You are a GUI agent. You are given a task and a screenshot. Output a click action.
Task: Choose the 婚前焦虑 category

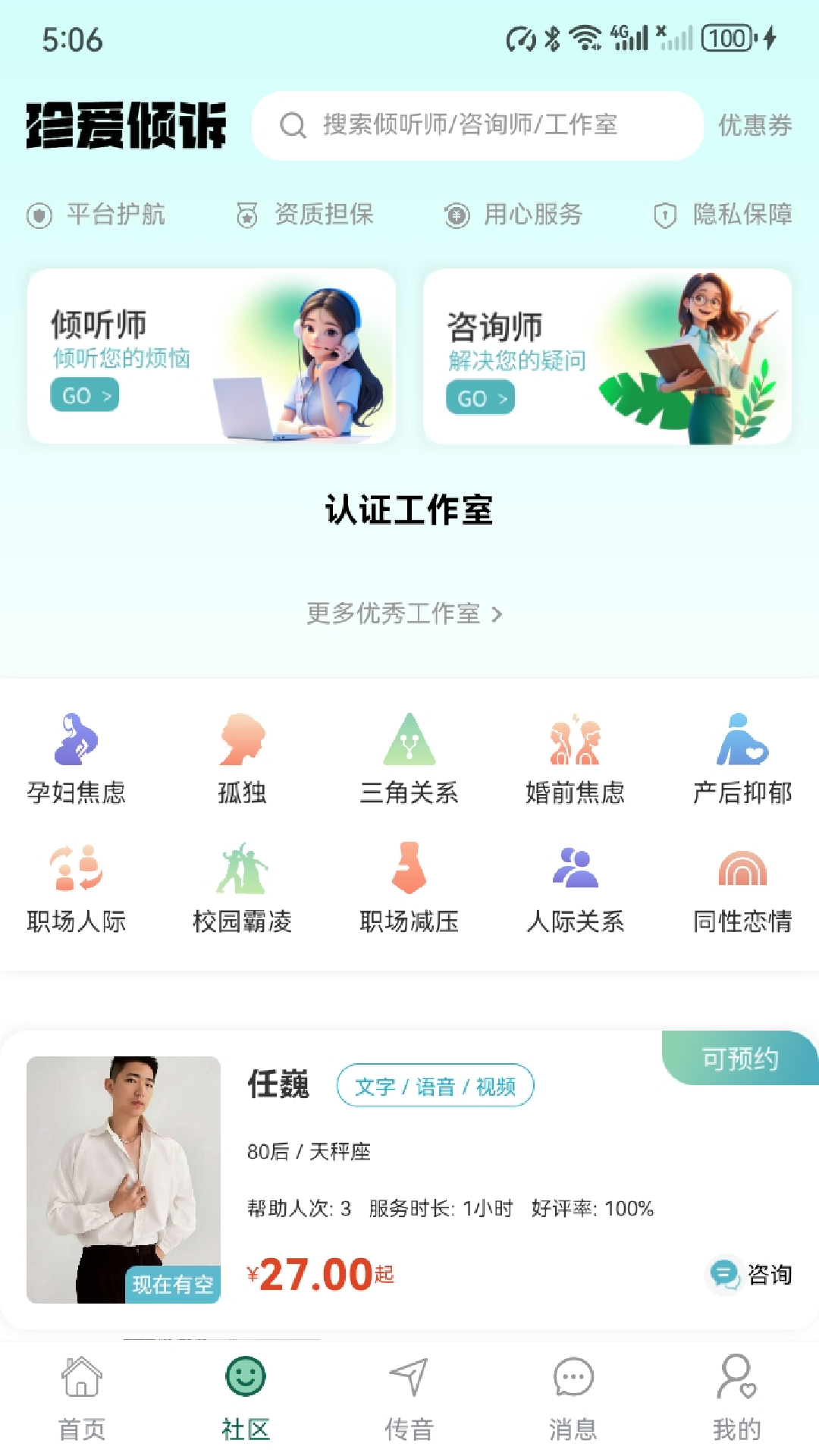click(575, 758)
